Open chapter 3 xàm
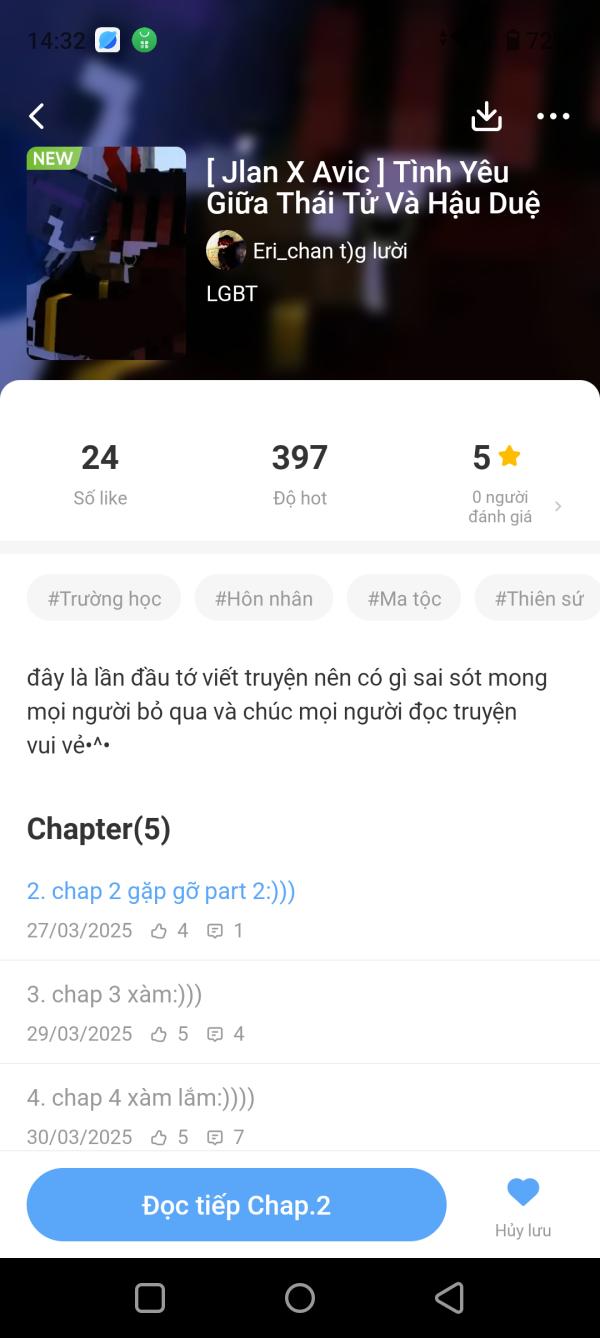600x1338 pixels. pos(115,994)
